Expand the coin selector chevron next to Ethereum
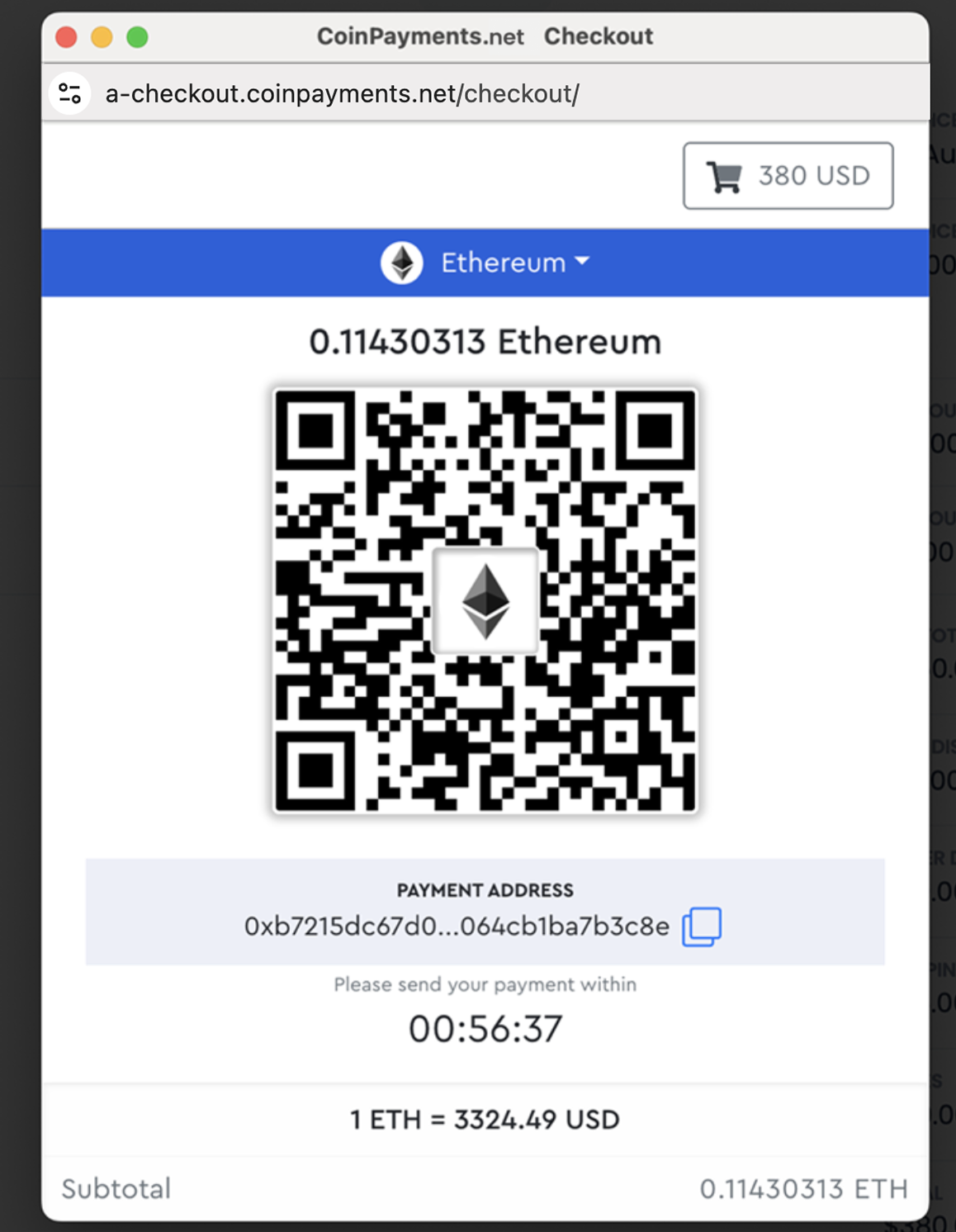956x1232 pixels. [x=583, y=263]
